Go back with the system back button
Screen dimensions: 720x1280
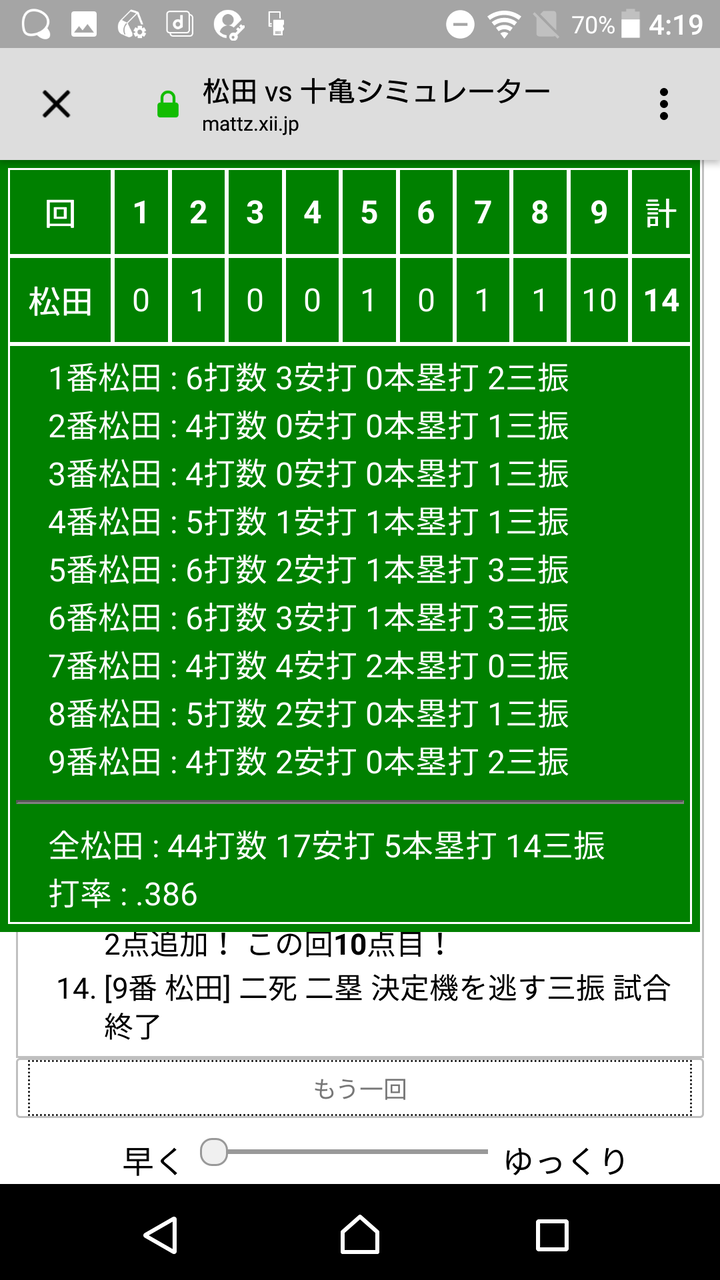point(161,1234)
